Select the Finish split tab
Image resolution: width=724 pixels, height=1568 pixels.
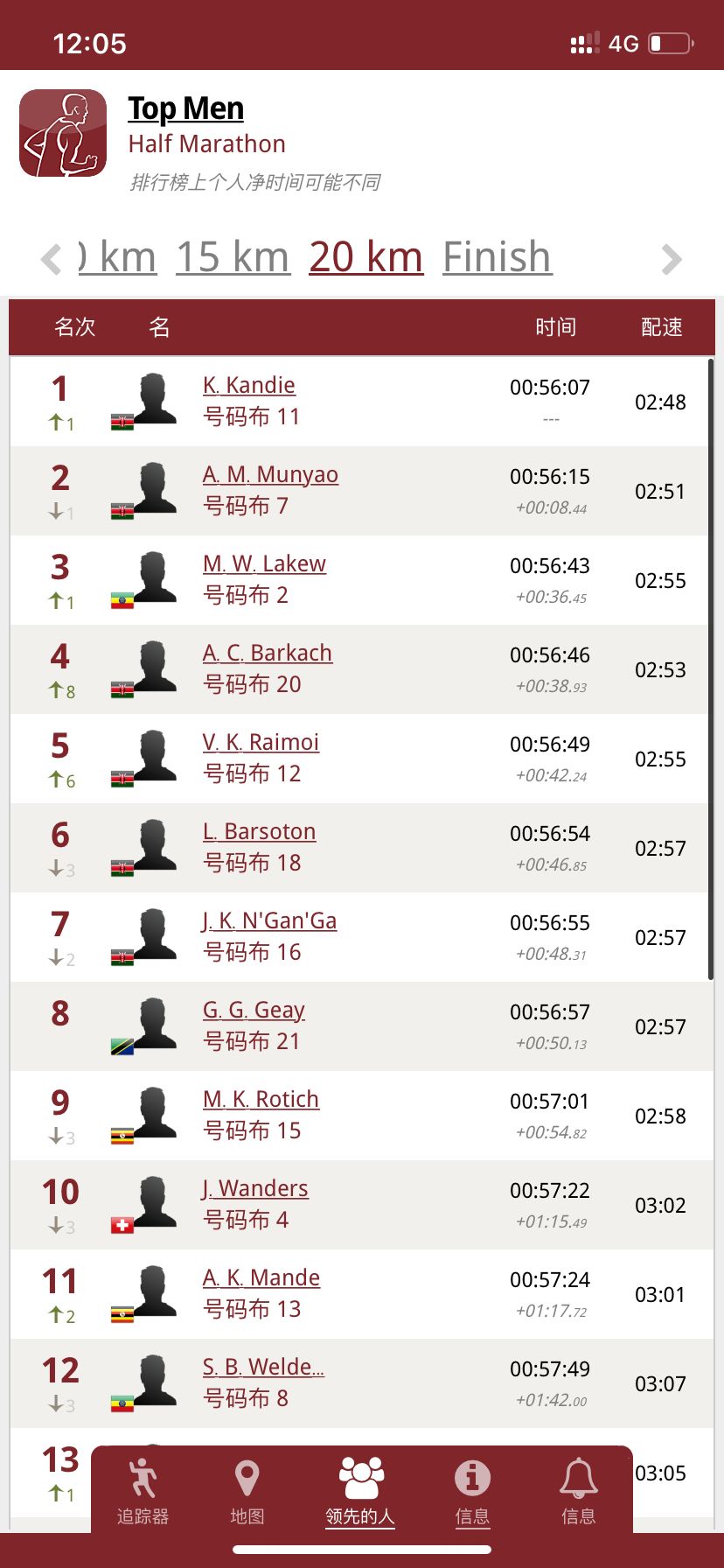click(x=497, y=257)
